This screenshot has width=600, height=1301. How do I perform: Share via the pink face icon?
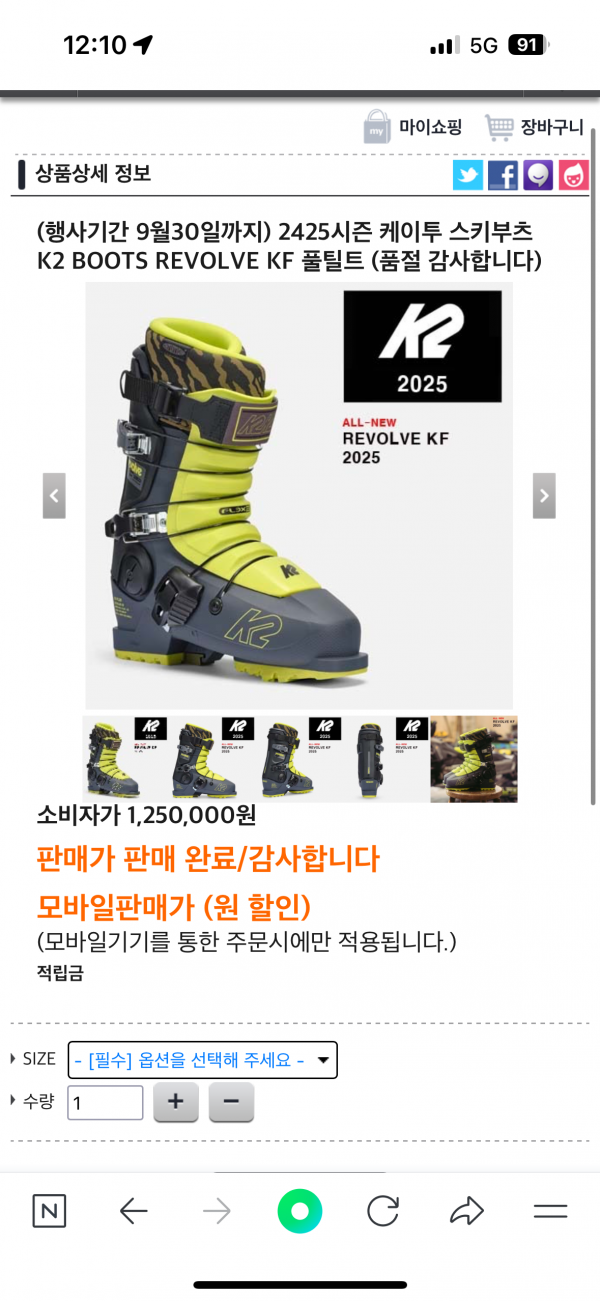(x=573, y=176)
